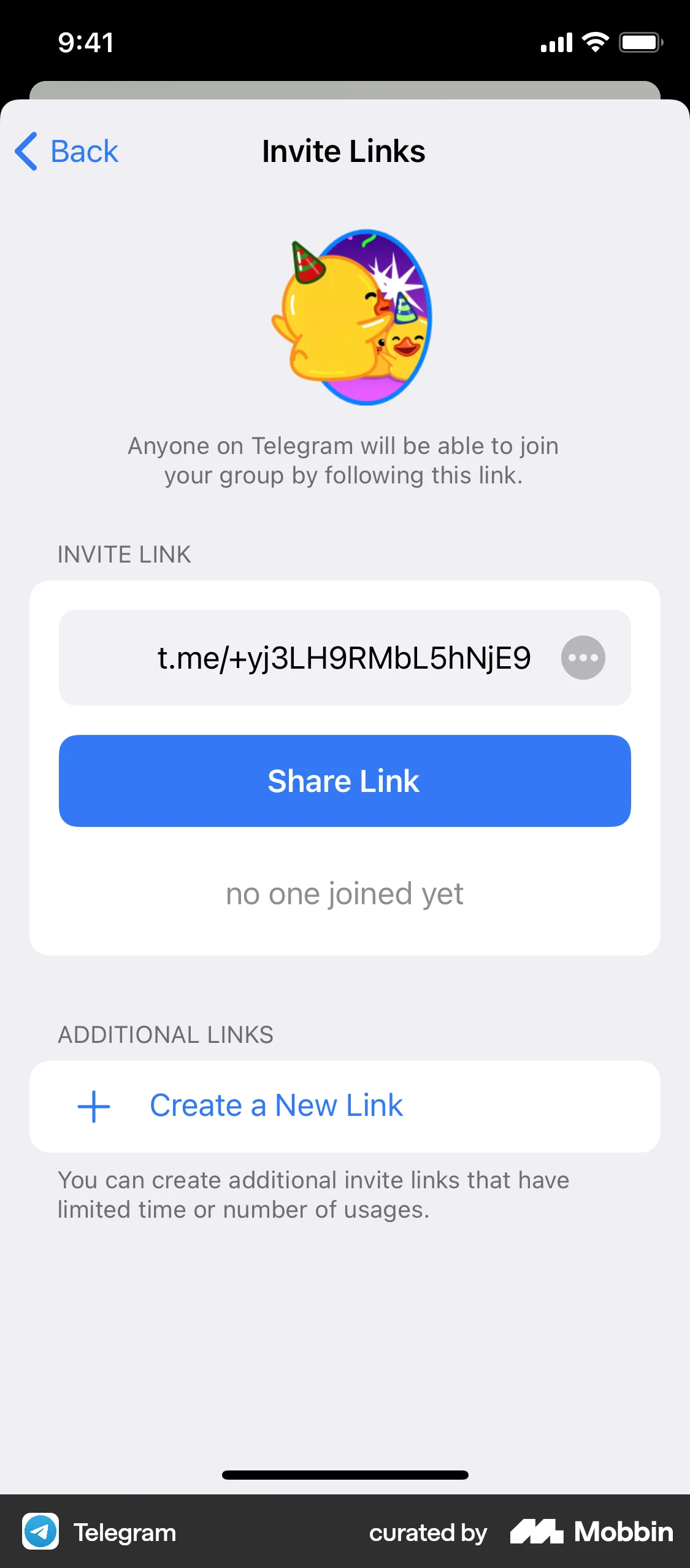The height and width of the screenshot is (1568, 690).
Task: Tap the INVITE LINK section header
Action: [x=125, y=554]
